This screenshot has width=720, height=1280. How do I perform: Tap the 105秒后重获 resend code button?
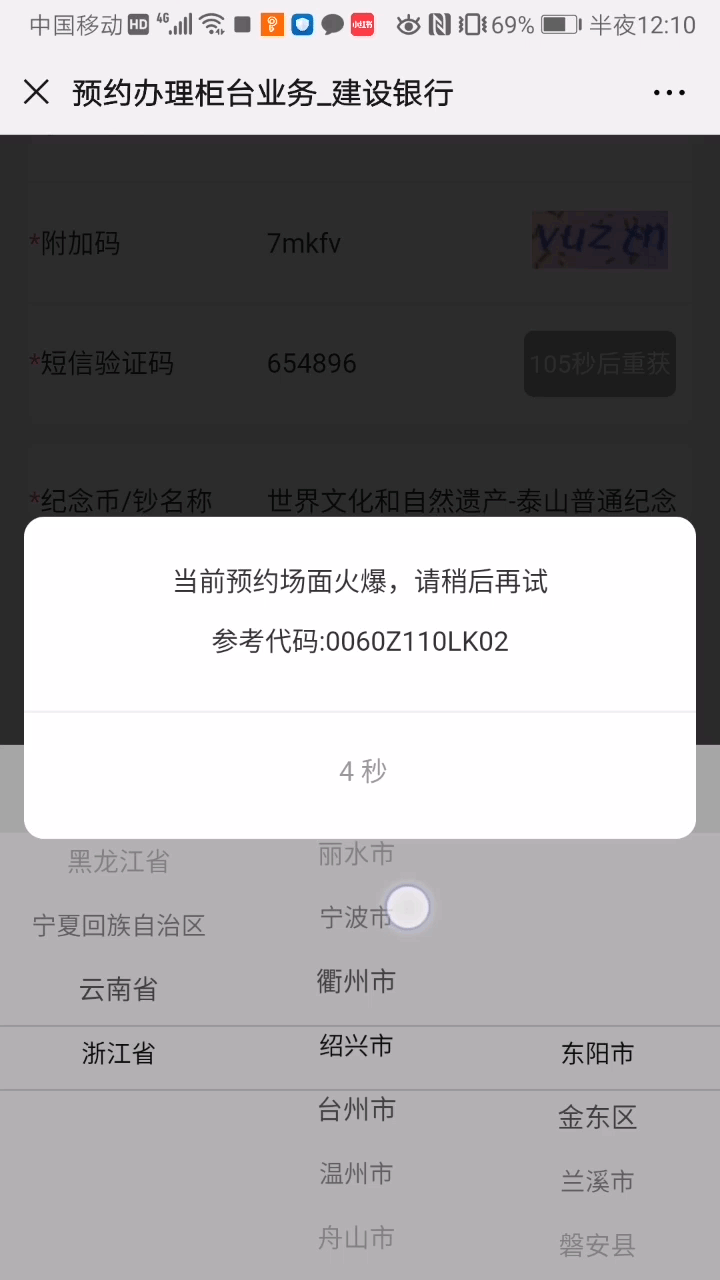(600, 364)
